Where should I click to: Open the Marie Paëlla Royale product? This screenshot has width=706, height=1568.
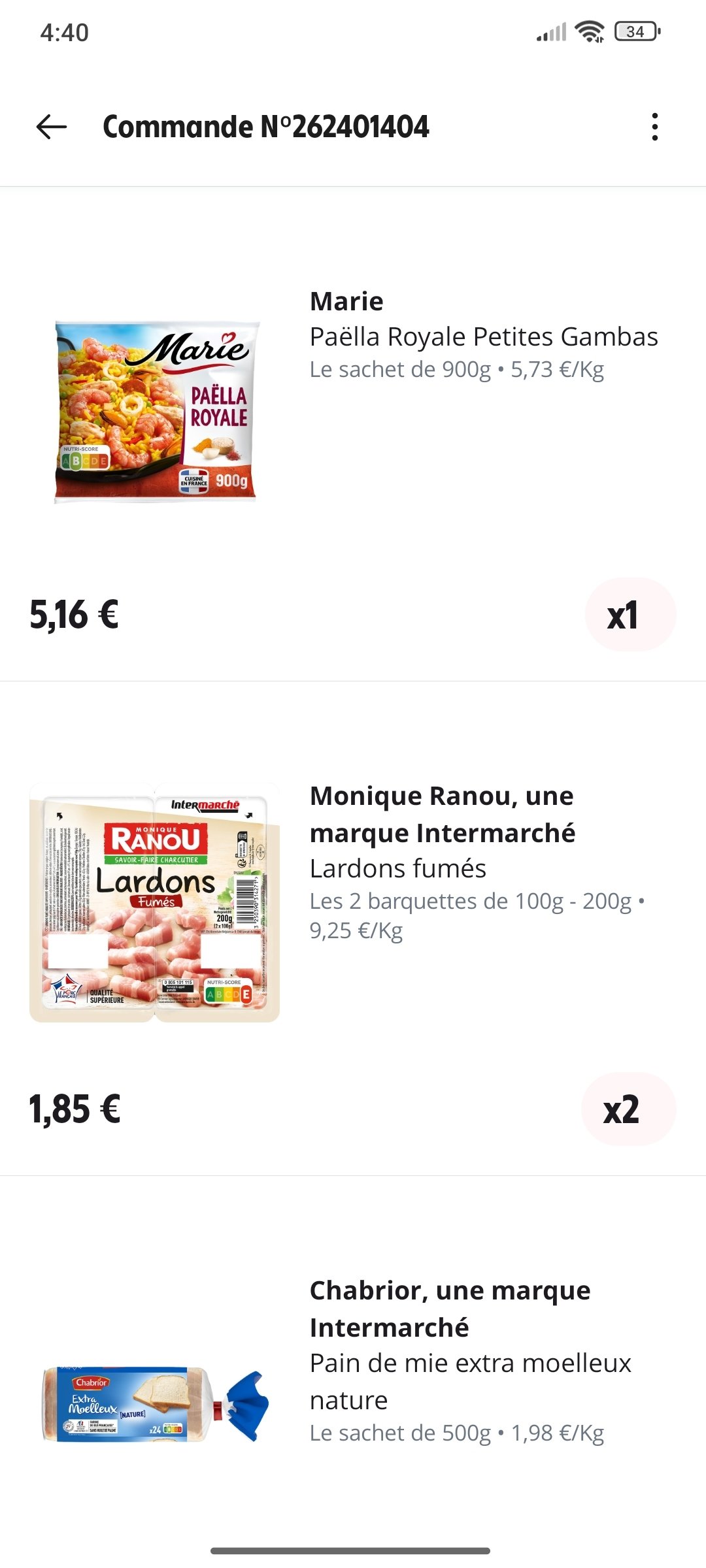(x=484, y=336)
